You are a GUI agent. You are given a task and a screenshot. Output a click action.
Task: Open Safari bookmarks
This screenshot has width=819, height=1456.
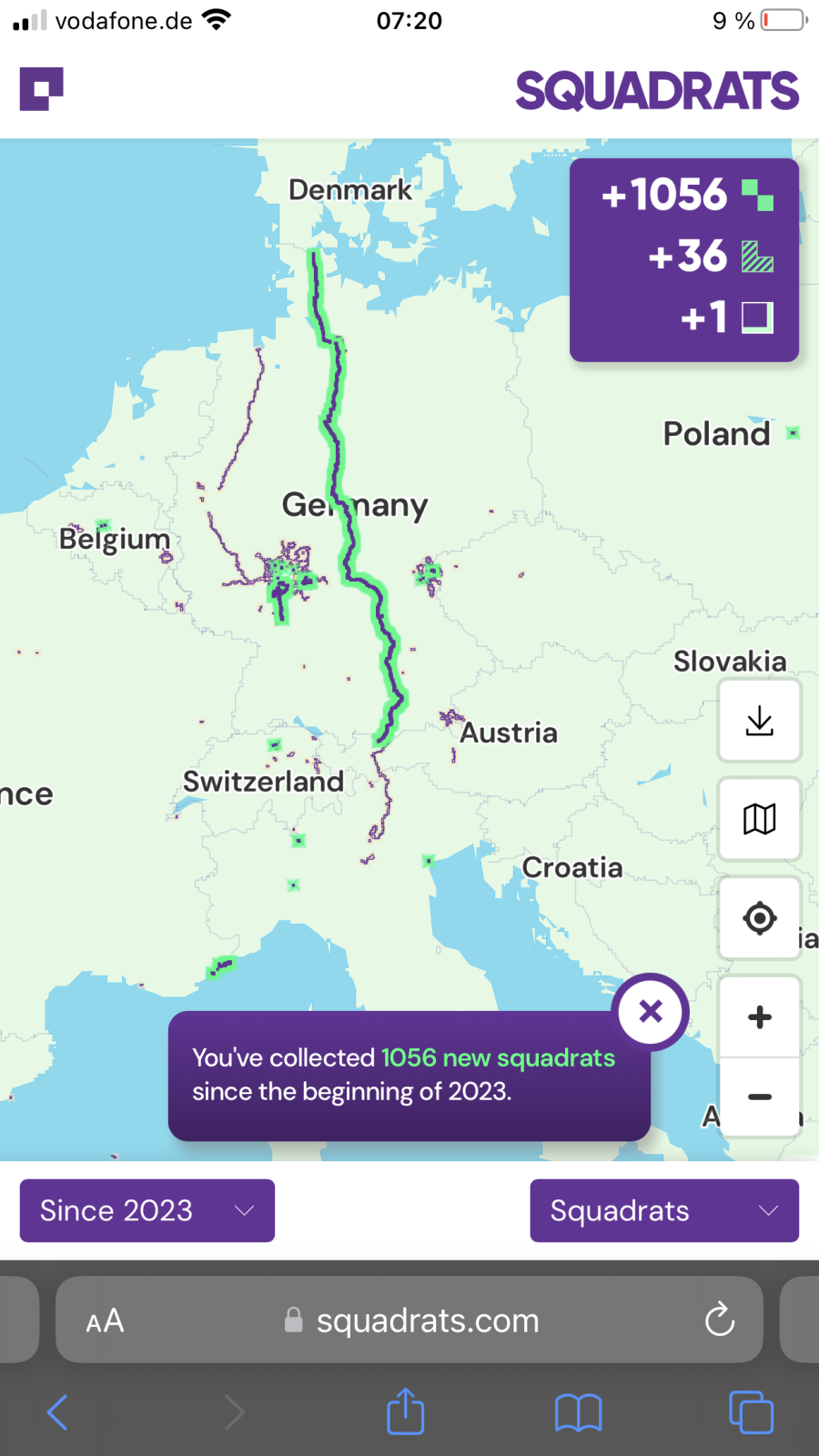pyautogui.click(x=578, y=1412)
